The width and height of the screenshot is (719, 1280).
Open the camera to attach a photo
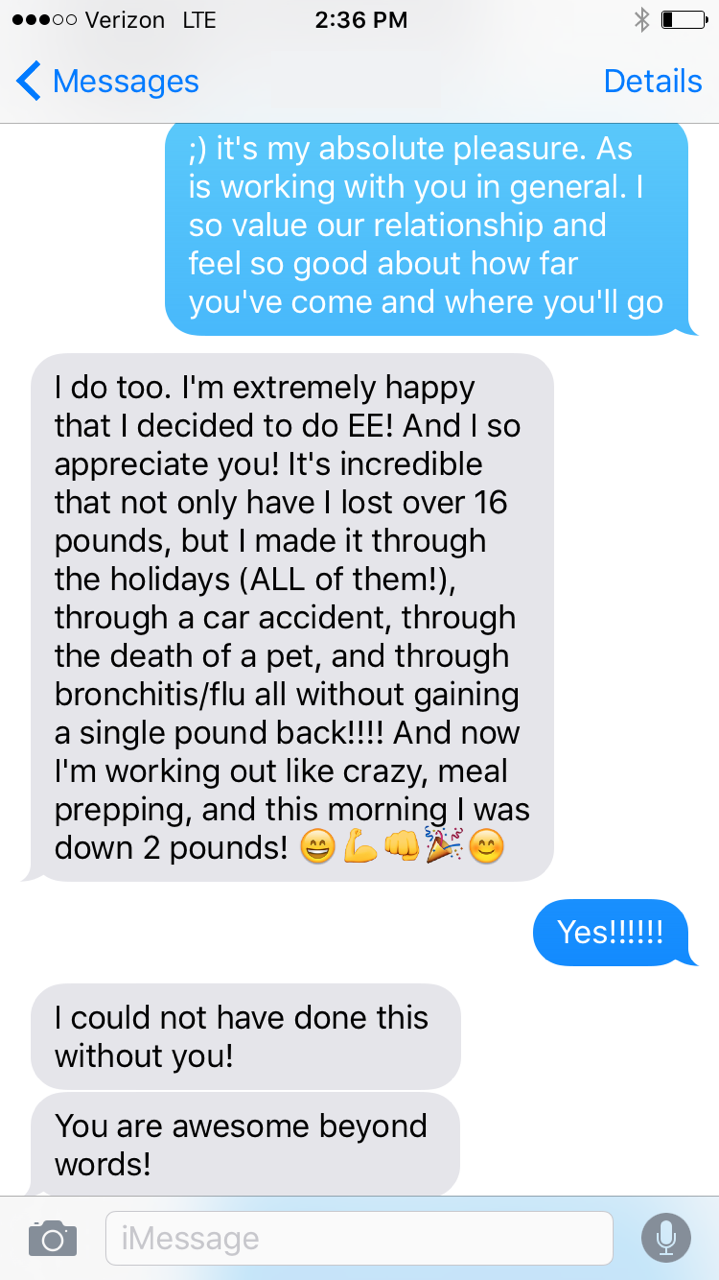[x=53, y=1238]
